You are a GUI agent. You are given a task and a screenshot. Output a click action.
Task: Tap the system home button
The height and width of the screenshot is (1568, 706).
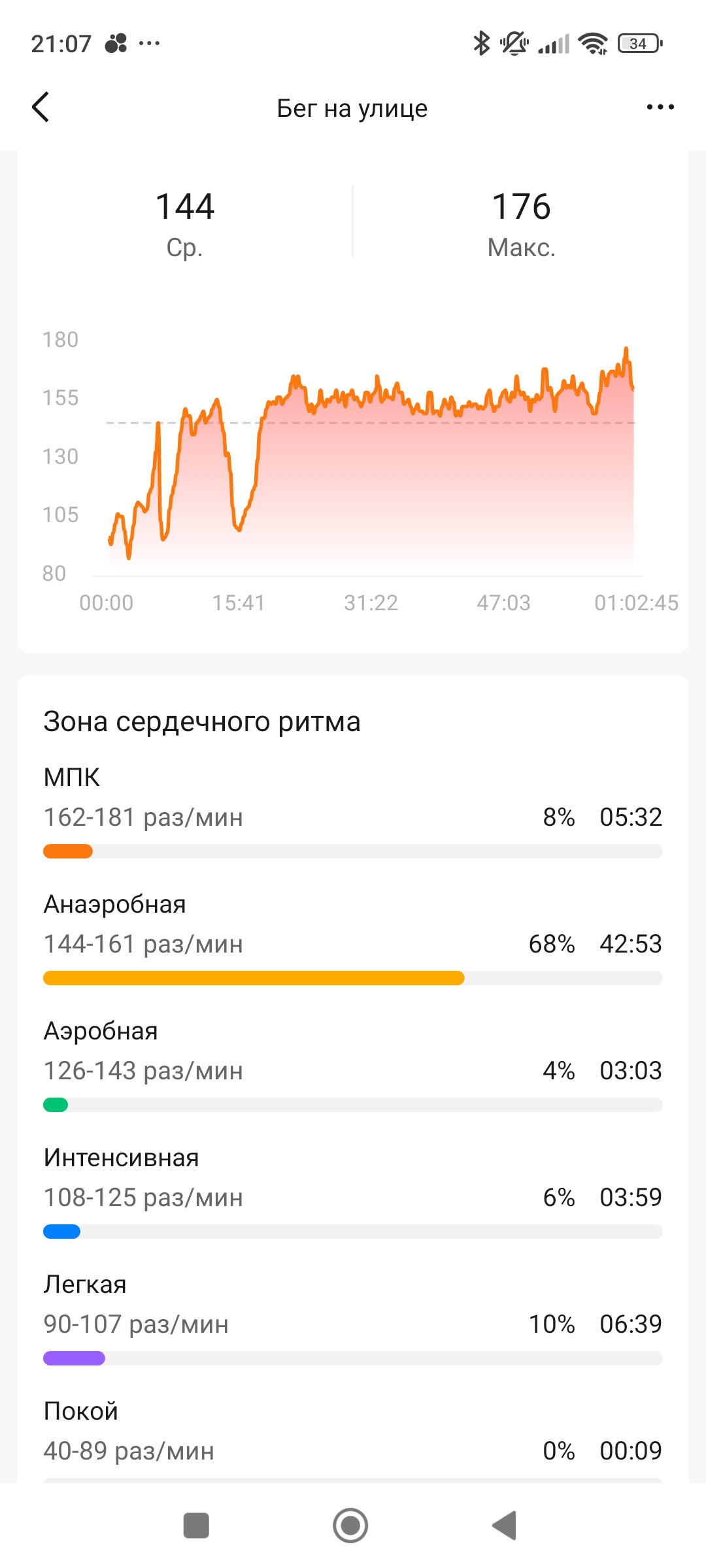point(350,1526)
